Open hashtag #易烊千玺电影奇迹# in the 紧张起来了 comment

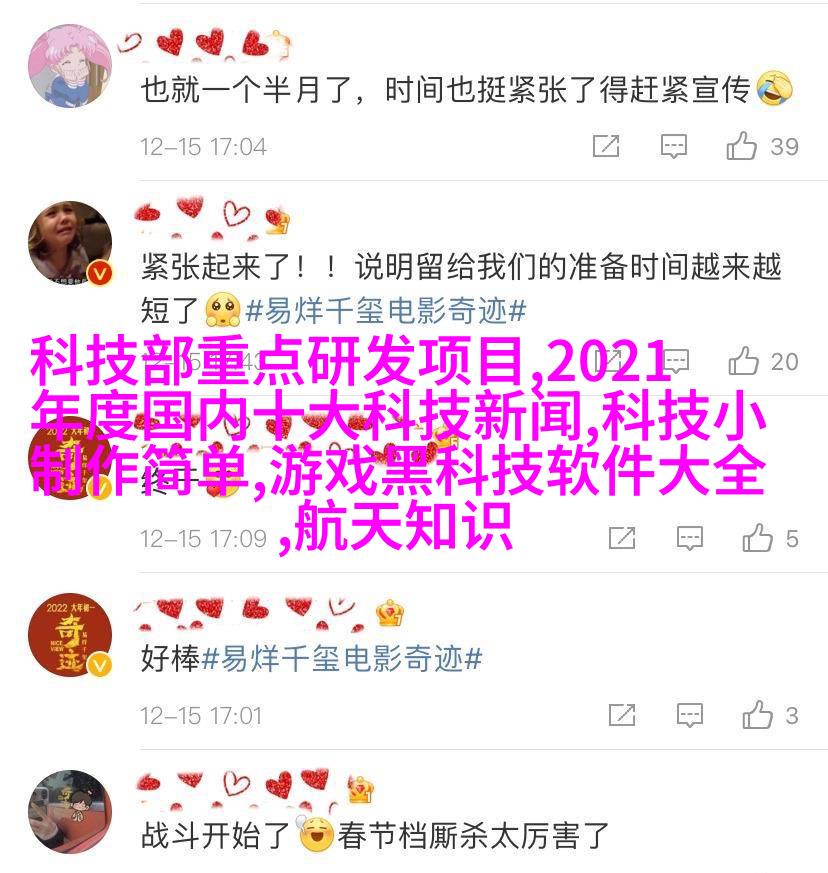[x=386, y=310]
